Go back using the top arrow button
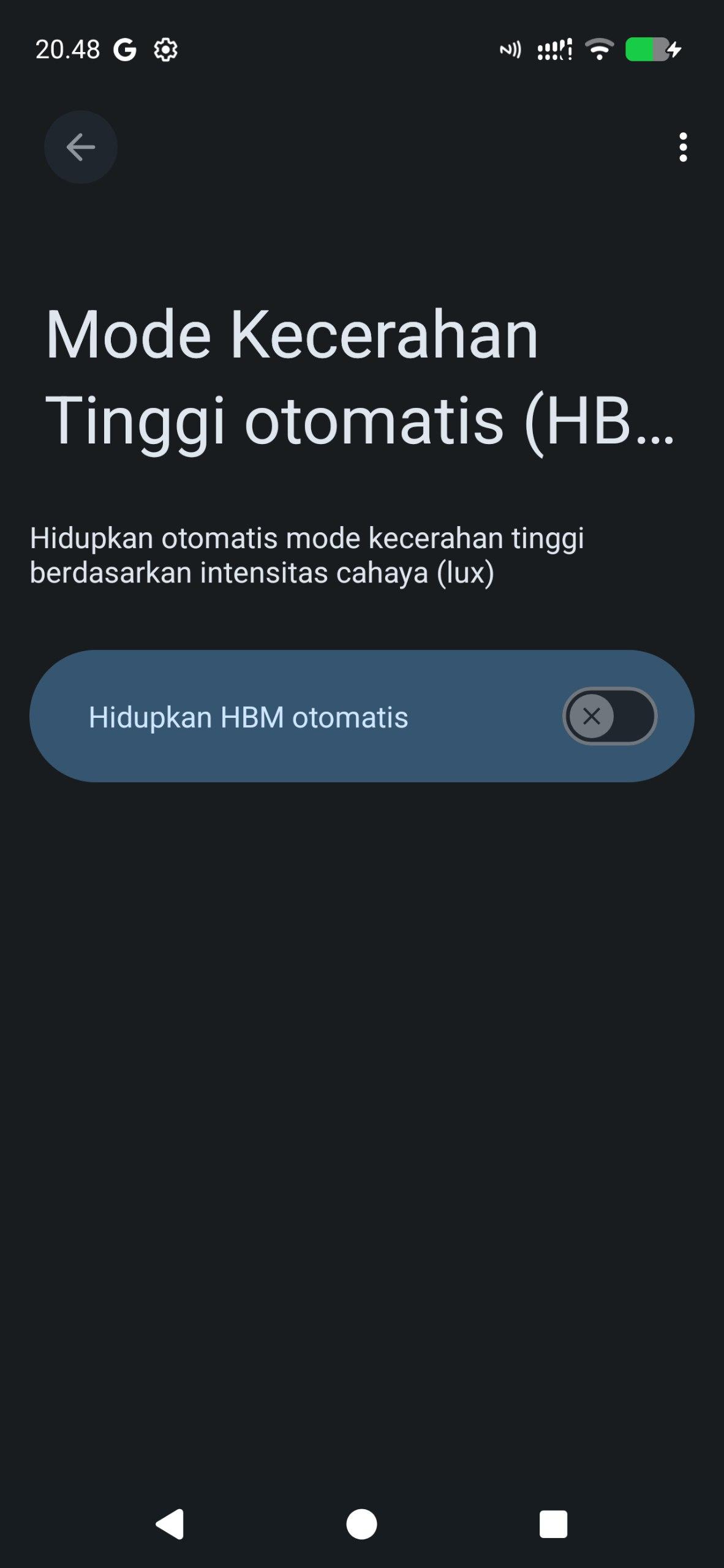The image size is (724, 1568). pyautogui.click(x=81, y=147)
